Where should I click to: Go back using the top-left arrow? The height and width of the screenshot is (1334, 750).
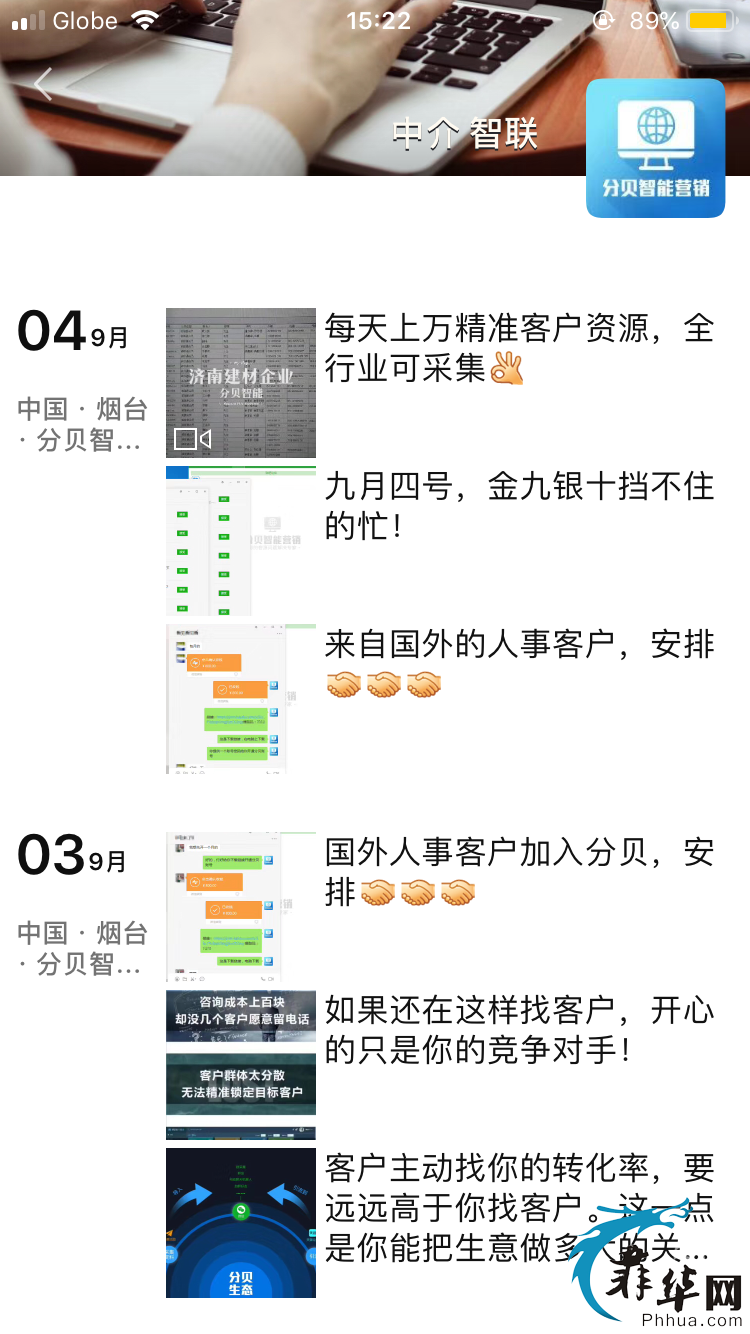(x=43, y=84)
